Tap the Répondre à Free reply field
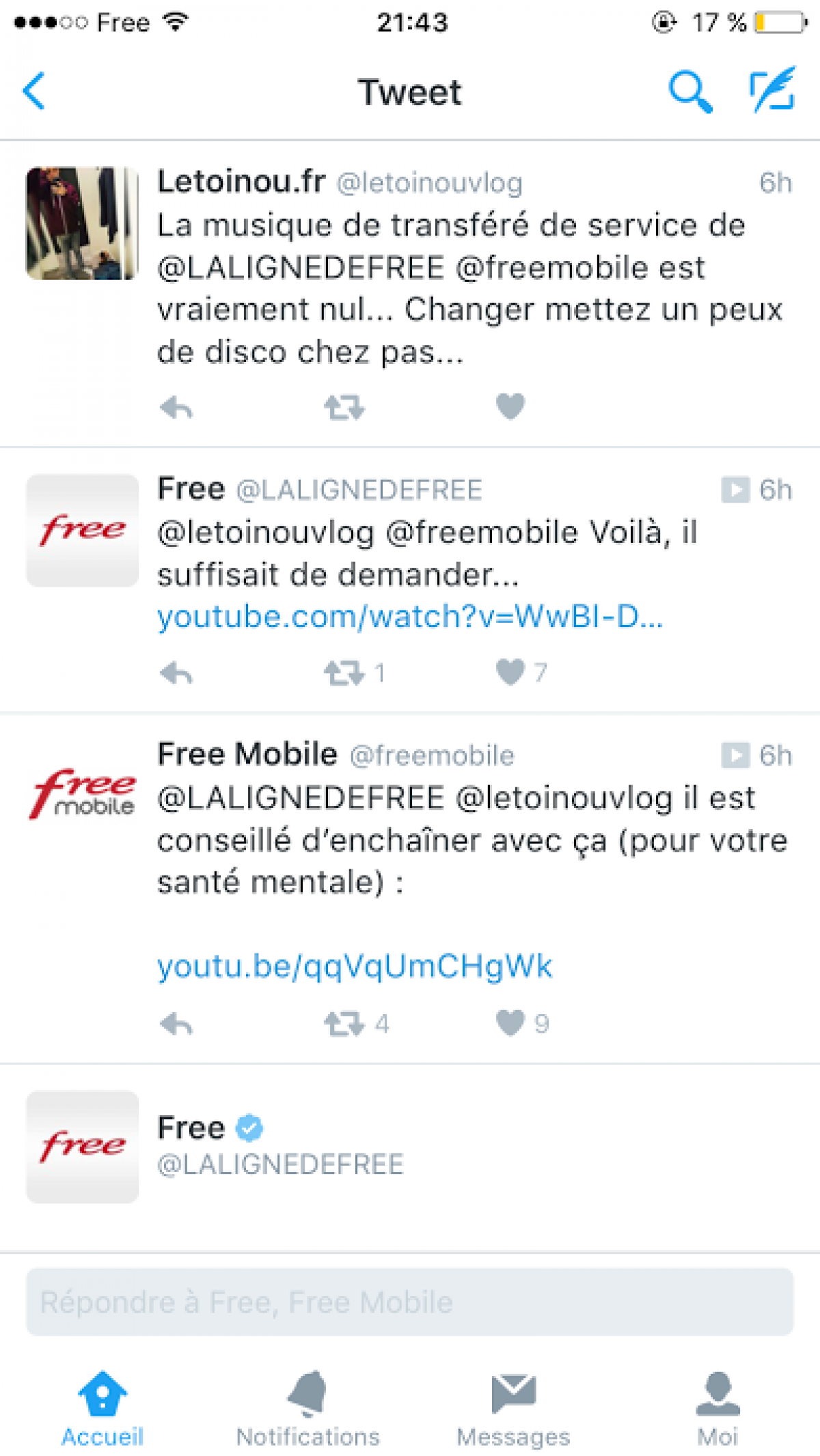Viewport: 820px width, 1456px height. 410,1302
